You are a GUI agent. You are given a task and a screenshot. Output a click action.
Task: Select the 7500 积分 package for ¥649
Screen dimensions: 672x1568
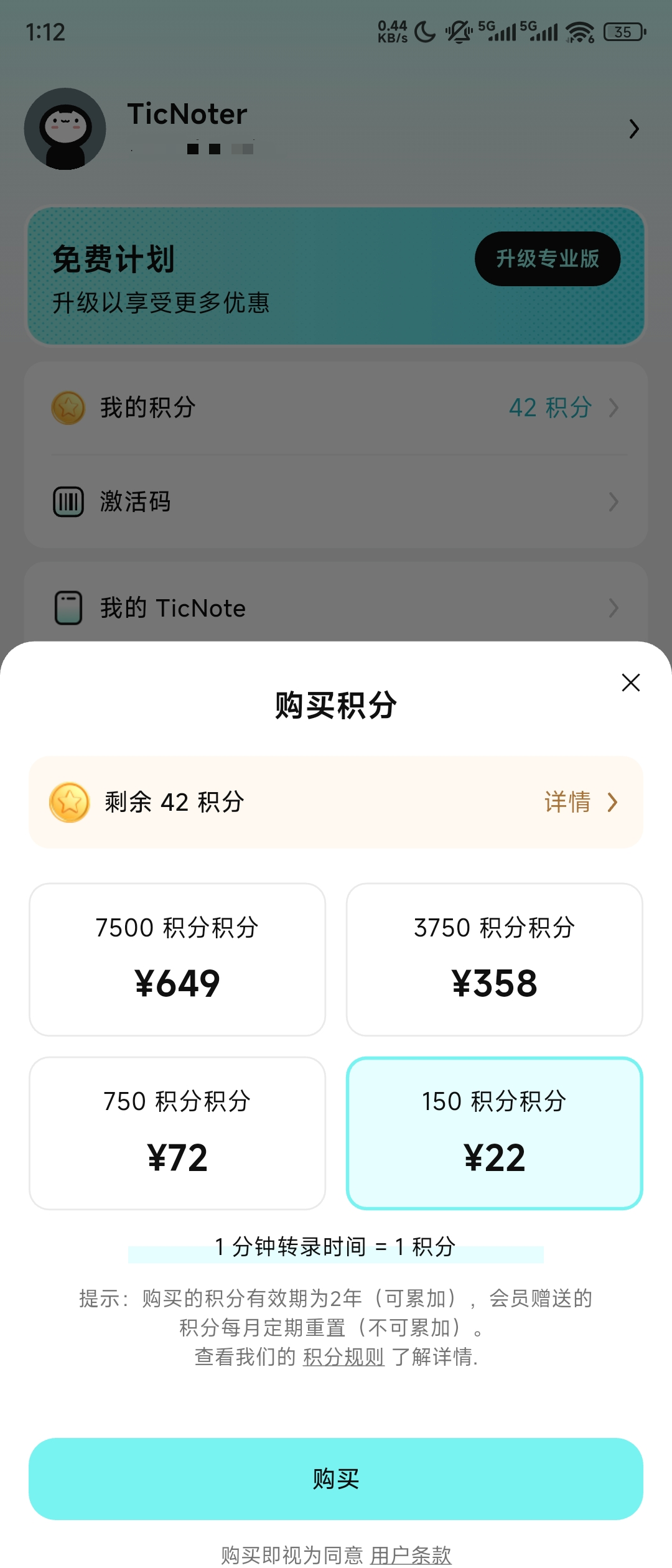click(177, 959)
